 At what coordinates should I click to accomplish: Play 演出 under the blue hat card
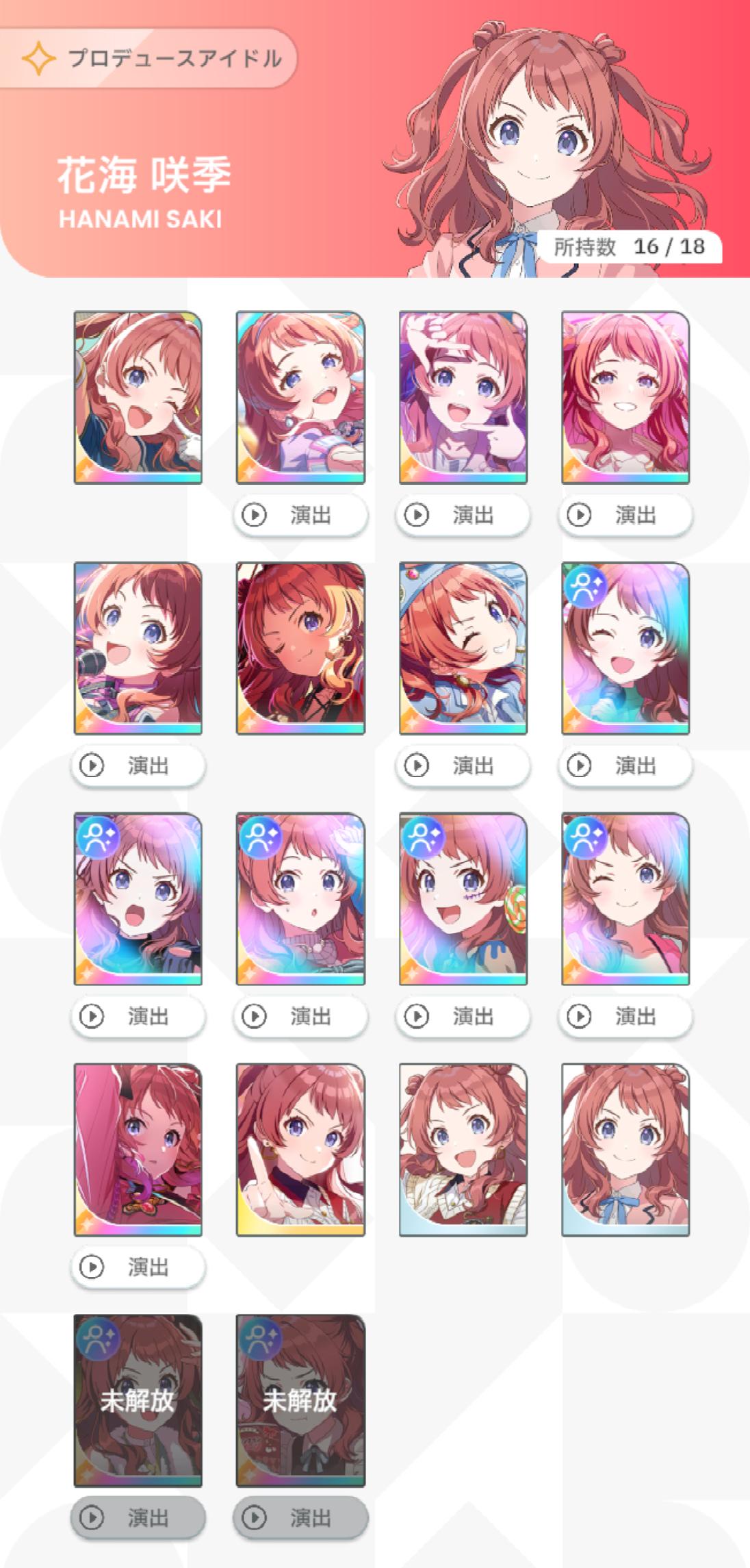pyautogui.click(x=463, y=766)
